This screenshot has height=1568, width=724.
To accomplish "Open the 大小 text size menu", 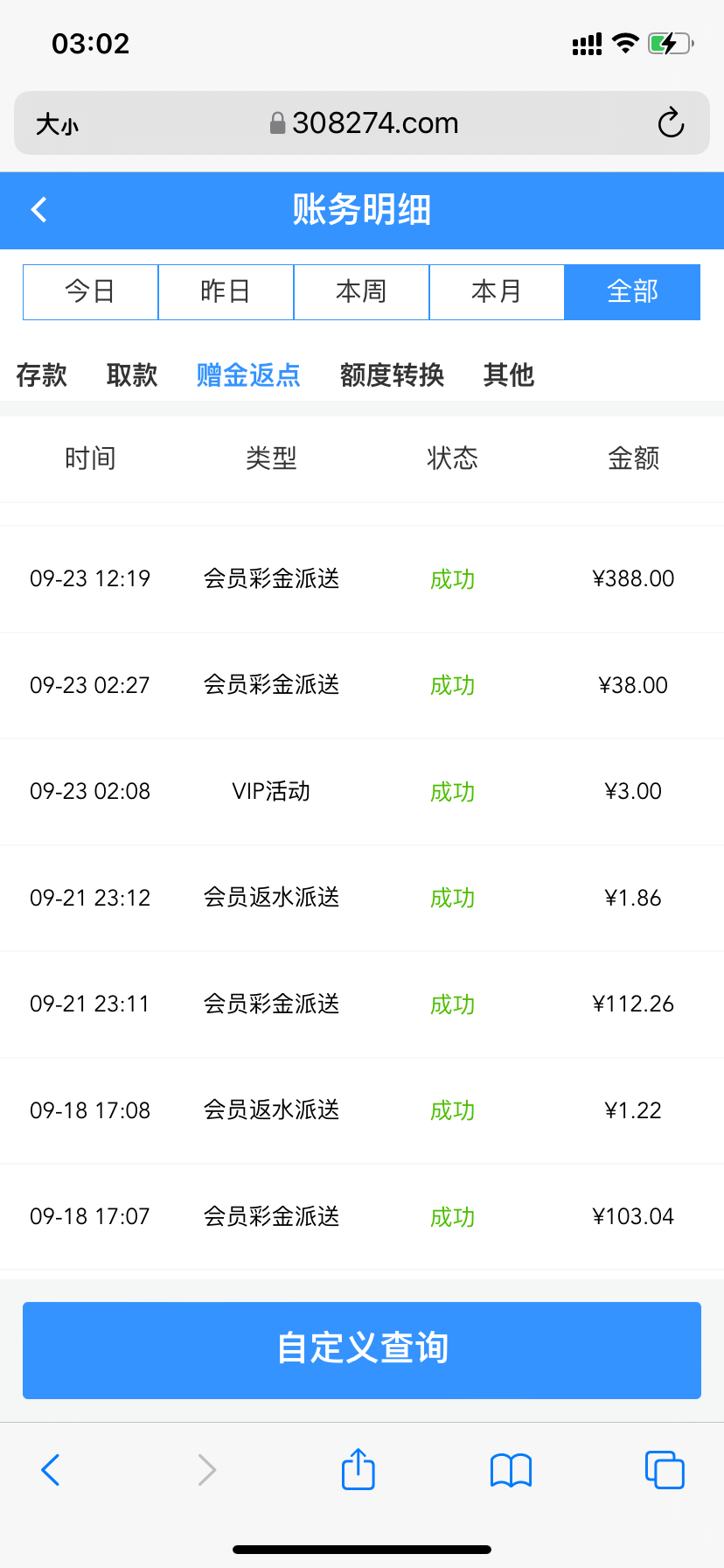I will tap(57, 124).
